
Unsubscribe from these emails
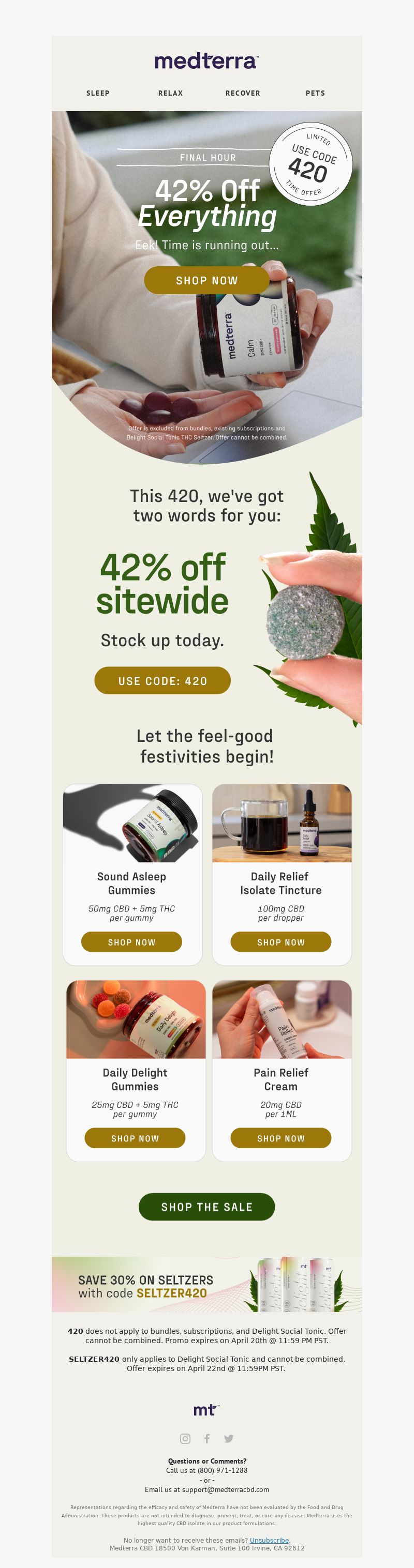click(x=269, y=1540)
